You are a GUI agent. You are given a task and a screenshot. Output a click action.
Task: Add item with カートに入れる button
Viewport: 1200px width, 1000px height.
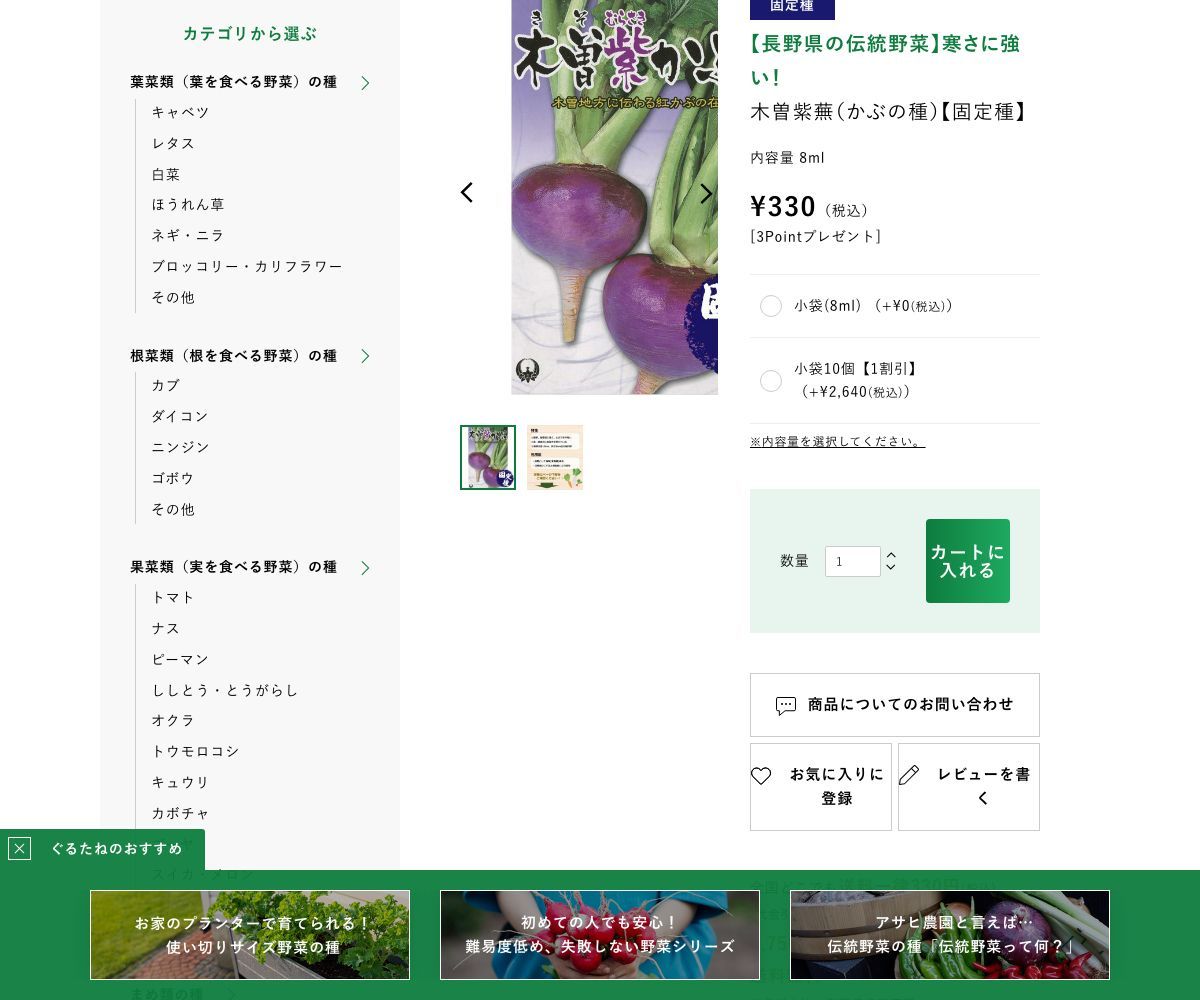pyautogui.click(x=967, y=561)
